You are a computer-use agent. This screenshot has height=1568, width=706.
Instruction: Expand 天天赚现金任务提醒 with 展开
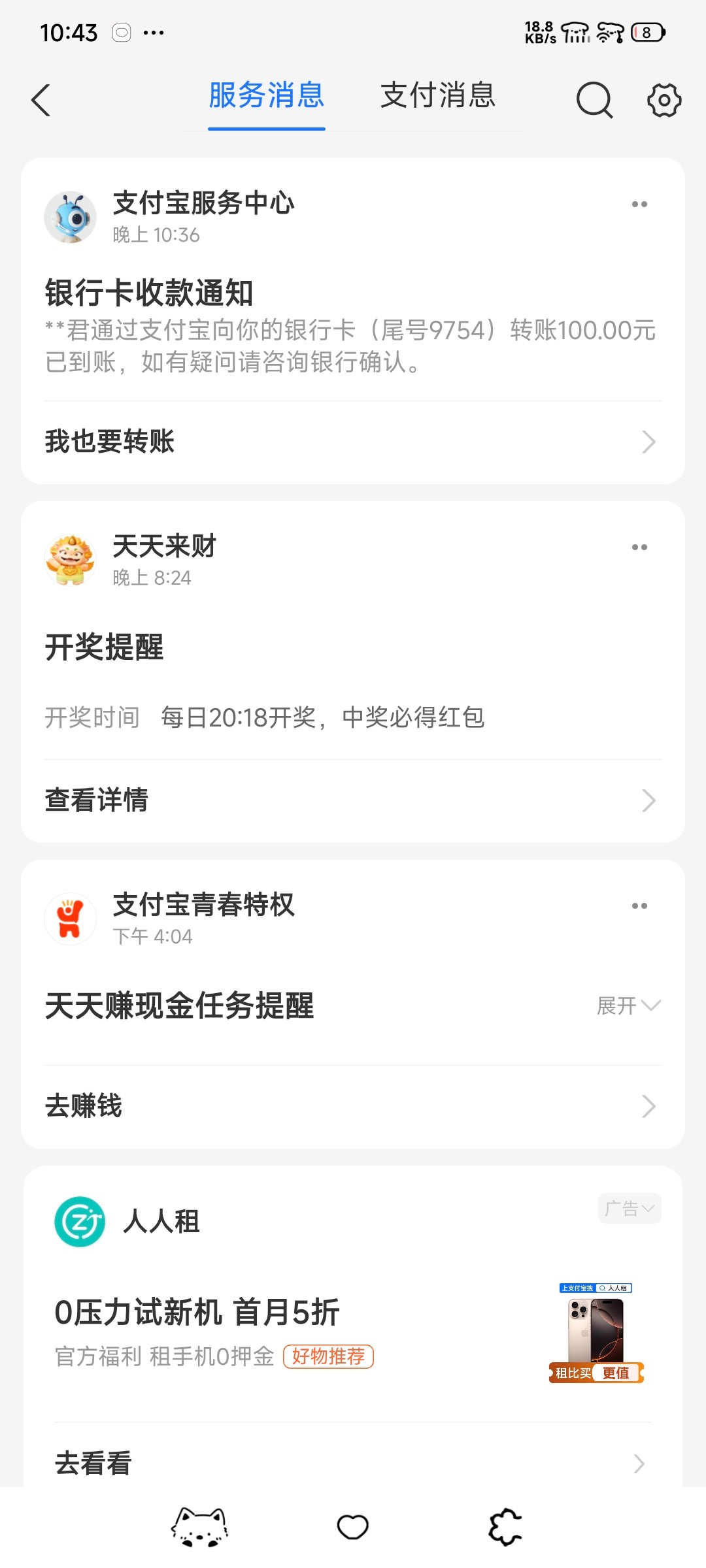(x=628, y=1005)
